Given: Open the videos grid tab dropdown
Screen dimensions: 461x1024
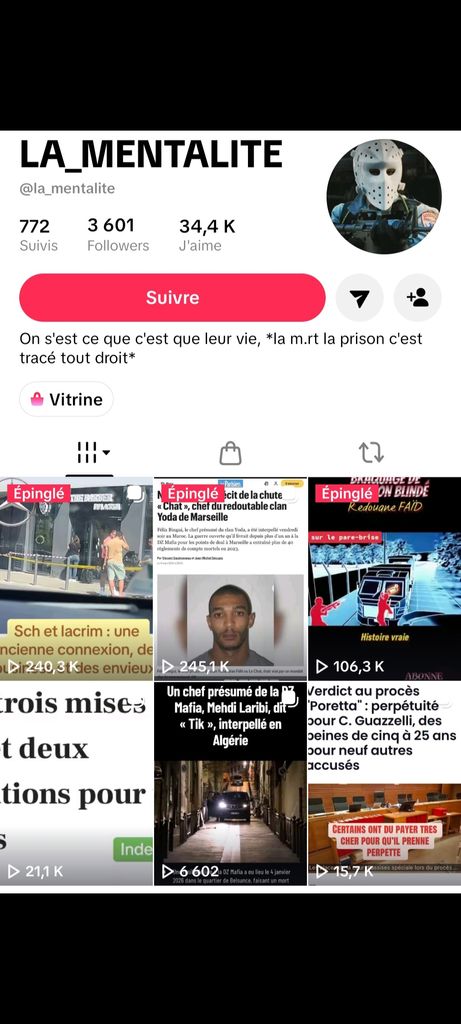Looking at the screenshot, I should [x=93, y=452].
